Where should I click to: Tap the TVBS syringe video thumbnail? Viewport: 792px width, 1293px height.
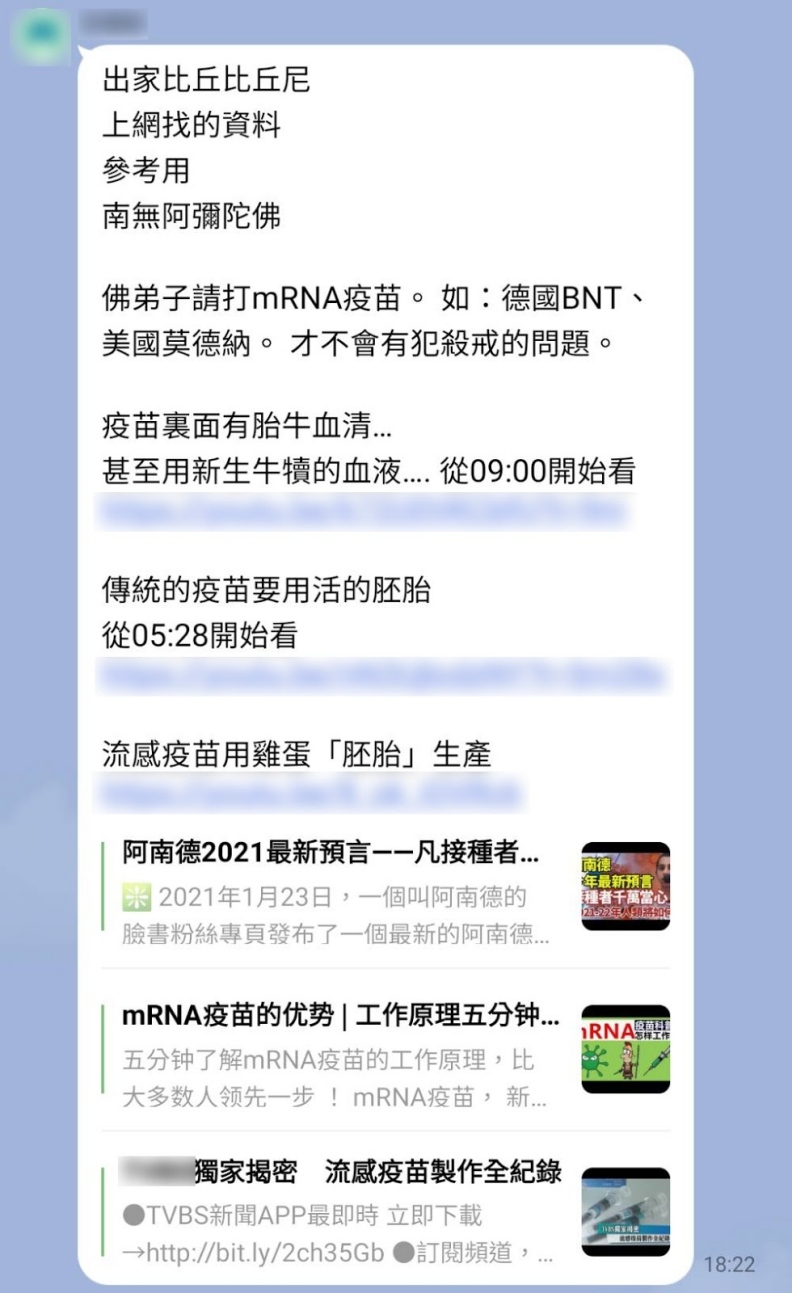point(624,1212)
